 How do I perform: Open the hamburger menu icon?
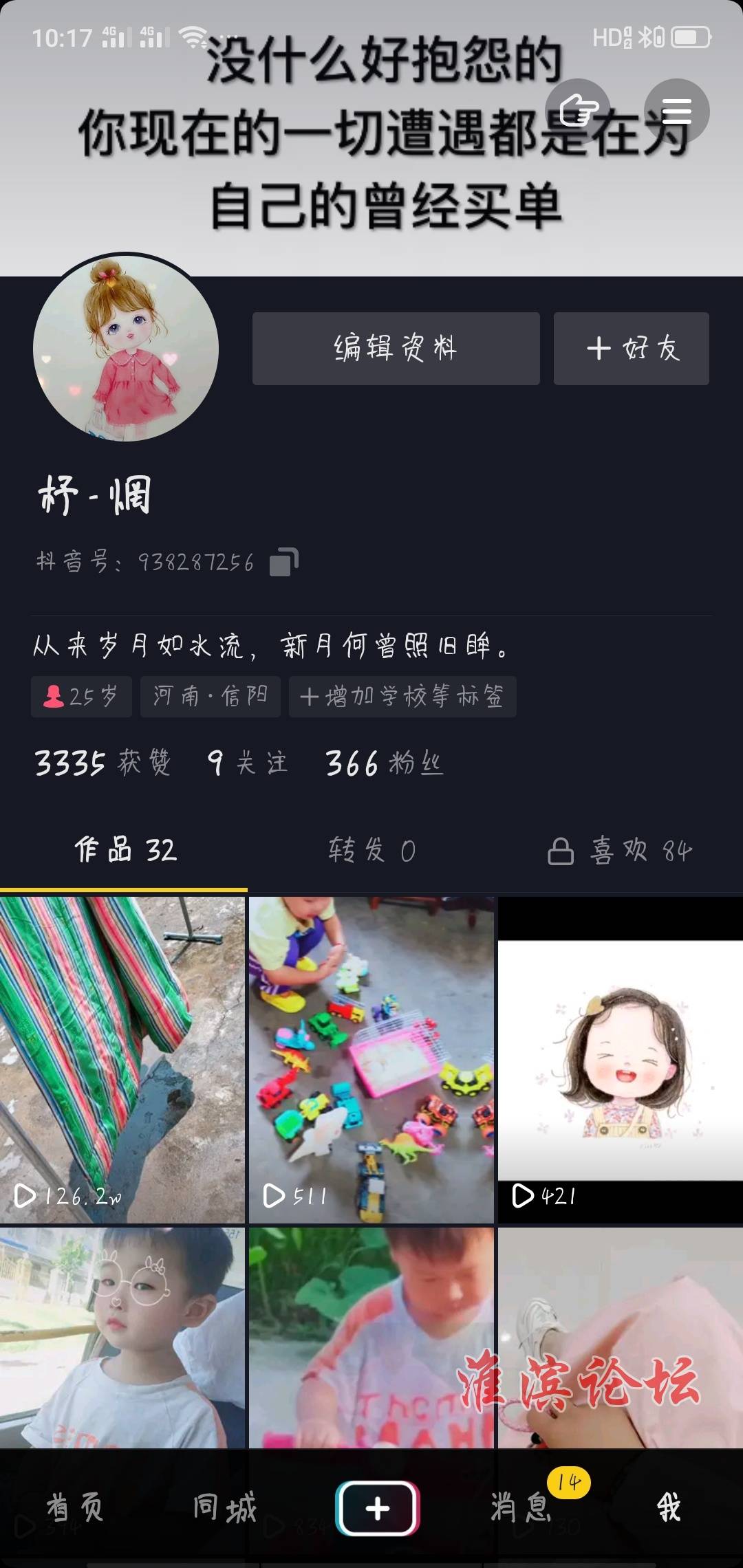(x=676, y=111)
